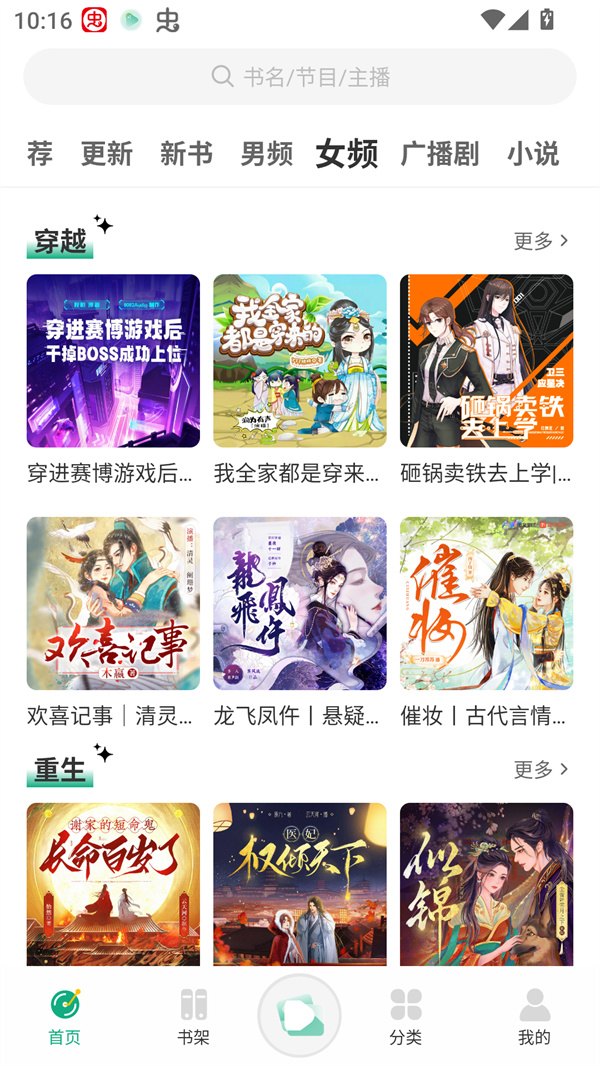Open the 穿进赛博游戏后 audiobook
This screenshot has height=1066, width=600.
113,361
